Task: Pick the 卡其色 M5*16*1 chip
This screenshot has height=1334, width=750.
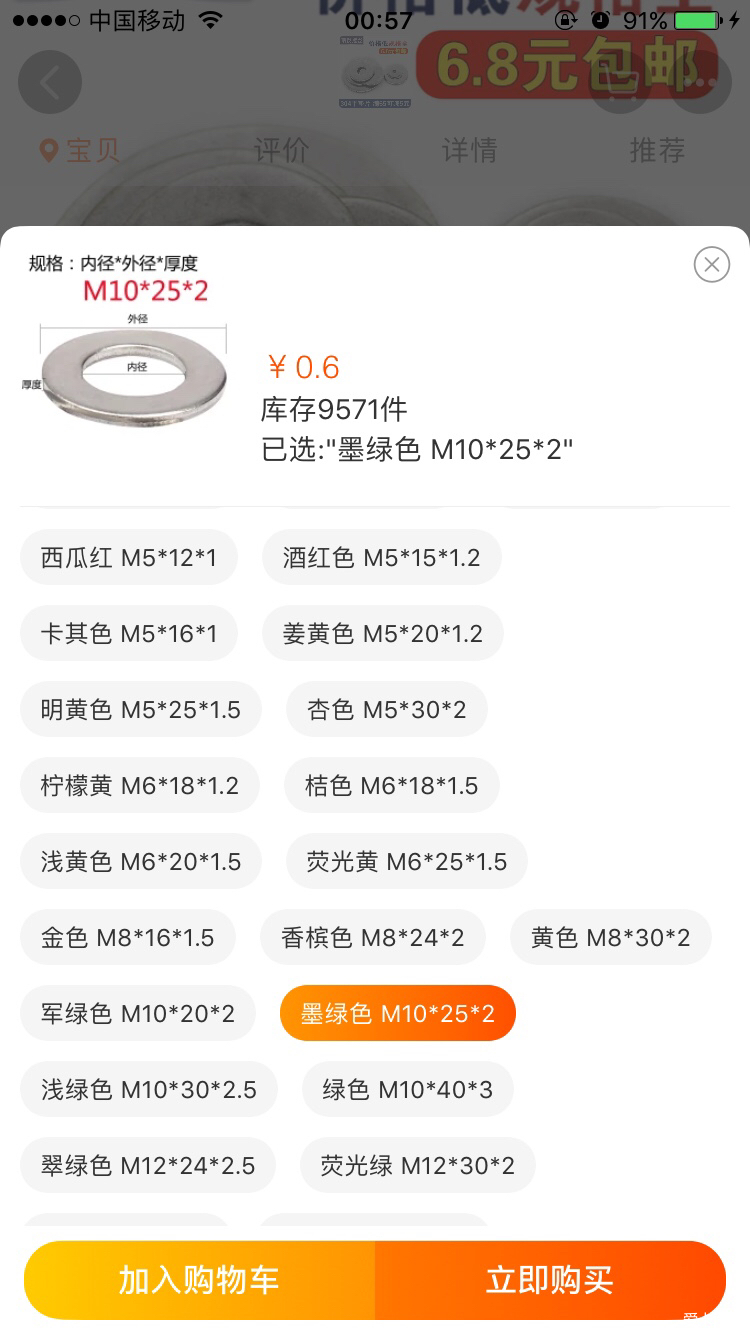Action: [129, 633]
